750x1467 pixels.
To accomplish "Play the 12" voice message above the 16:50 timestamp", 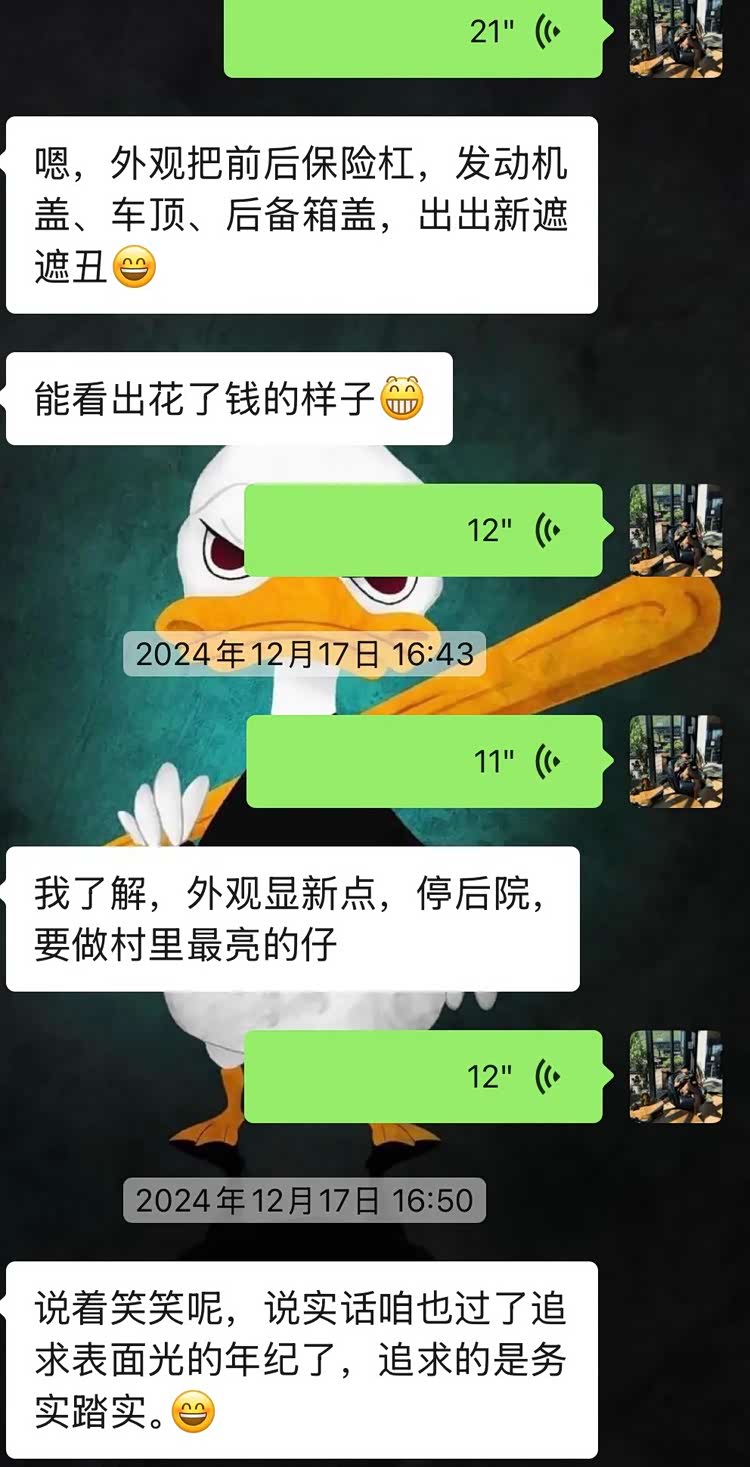I will coord(424,1076).
